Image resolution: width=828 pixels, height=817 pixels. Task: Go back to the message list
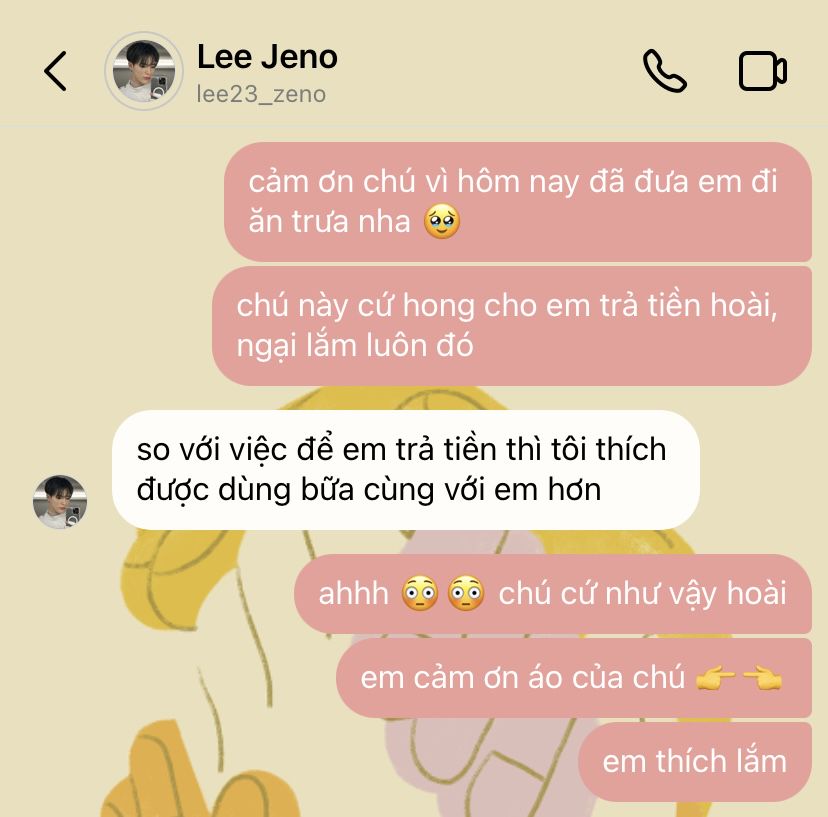click(x=55, y=71)
